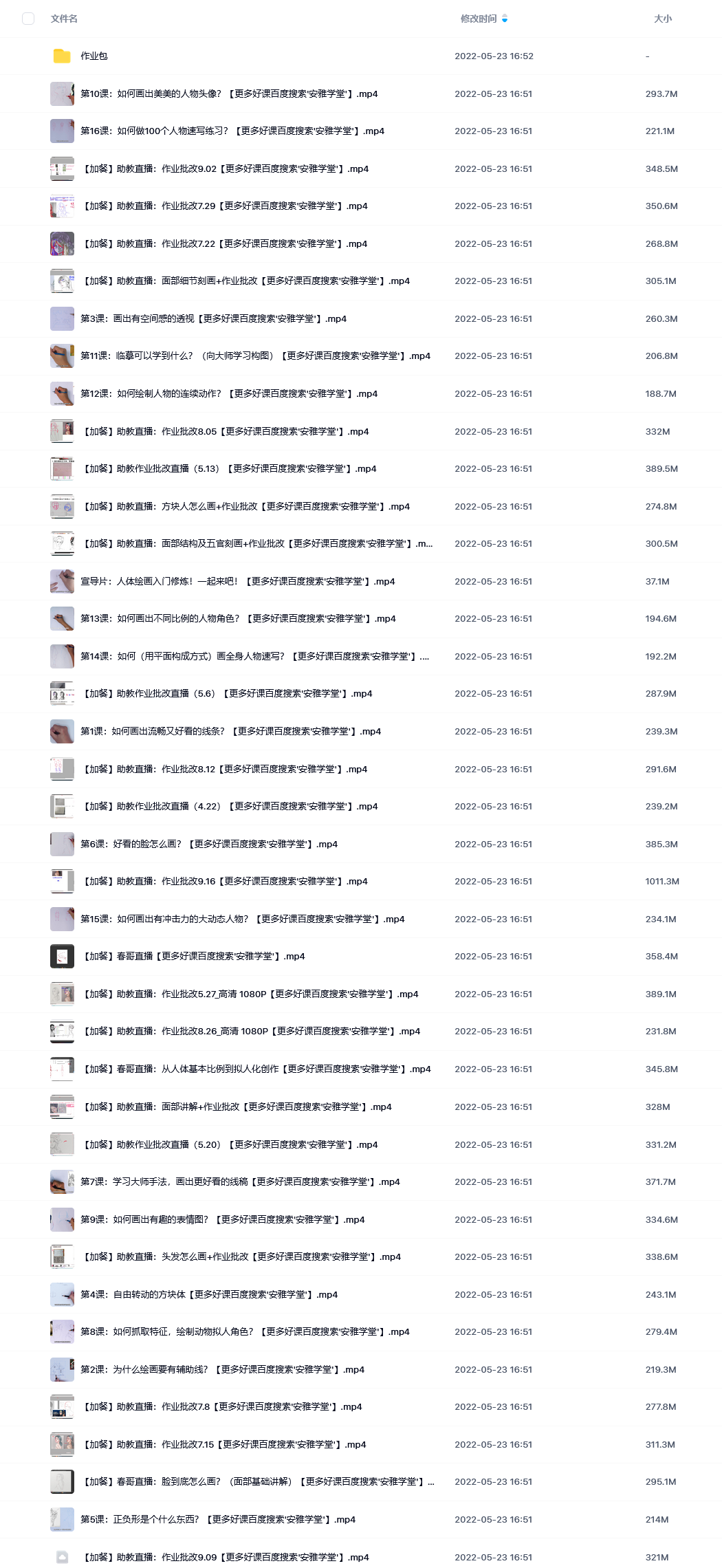Screen dimensions: 722x1568
Task: Open 第6课：好看的脸怎么画 file
Action: coord(209,845)
